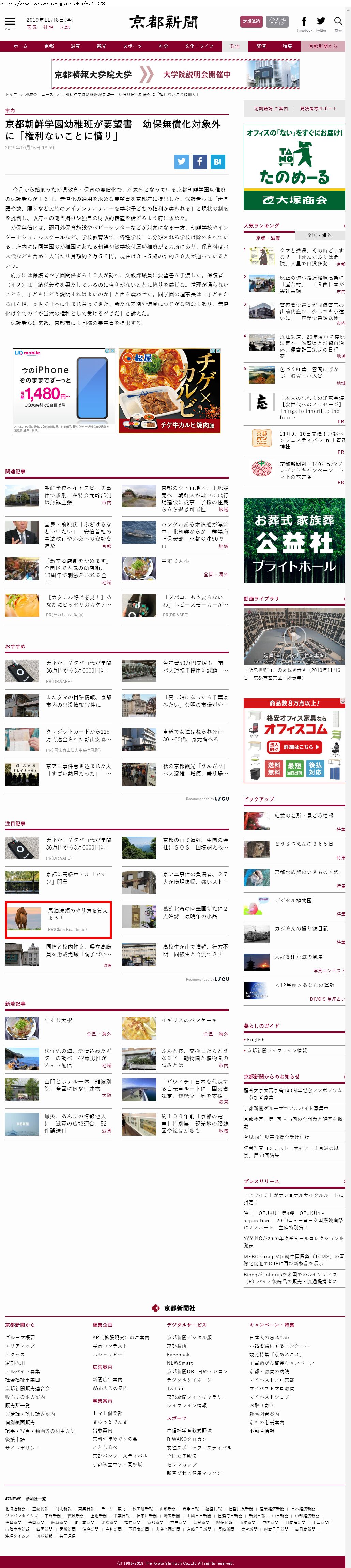Share article on Twitter

click(x=182, y=161)
